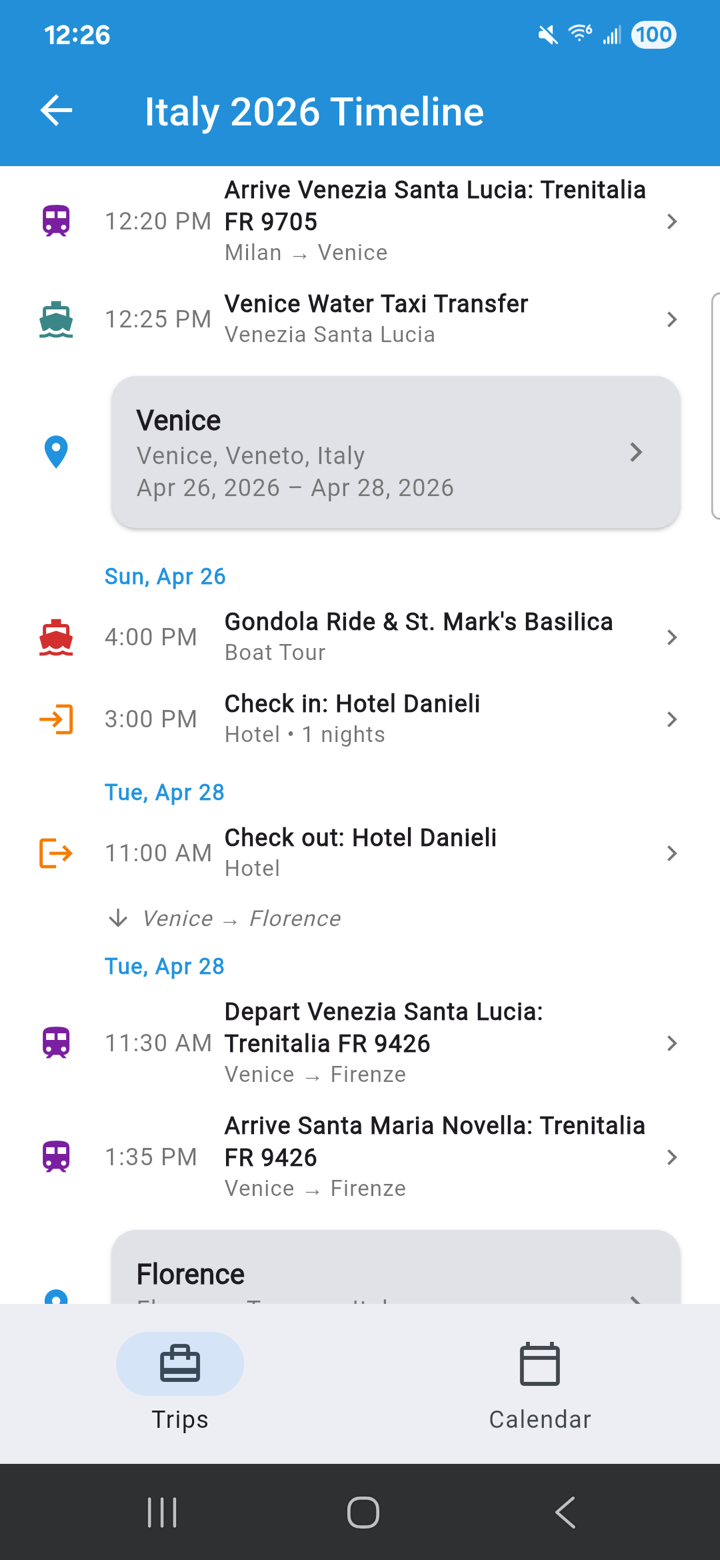Tap the briefcase icon in the bottom bar
720x1560 pixels.
[x=180, y=1363]
